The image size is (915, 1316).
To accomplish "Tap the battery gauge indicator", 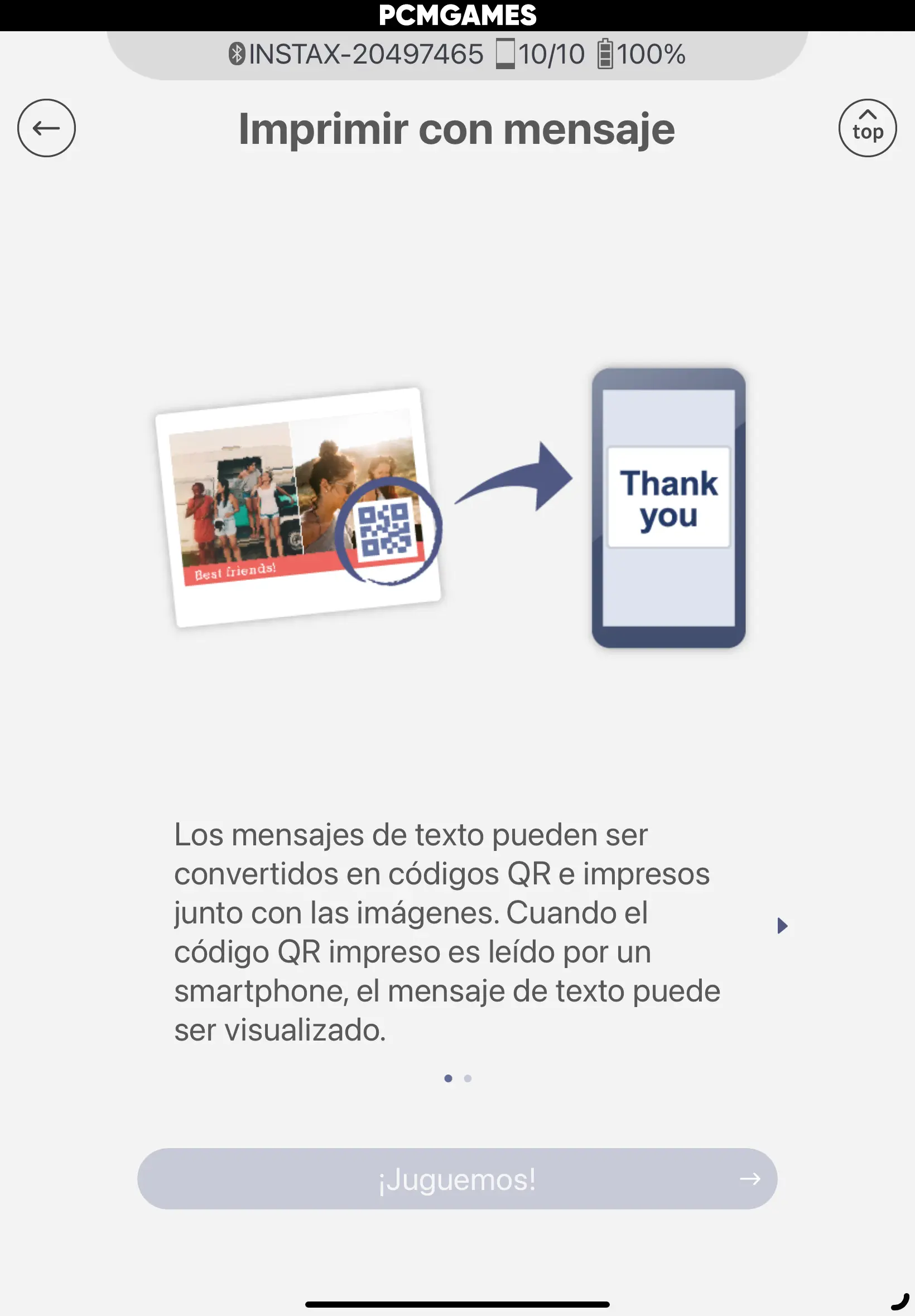I will 606,54.
